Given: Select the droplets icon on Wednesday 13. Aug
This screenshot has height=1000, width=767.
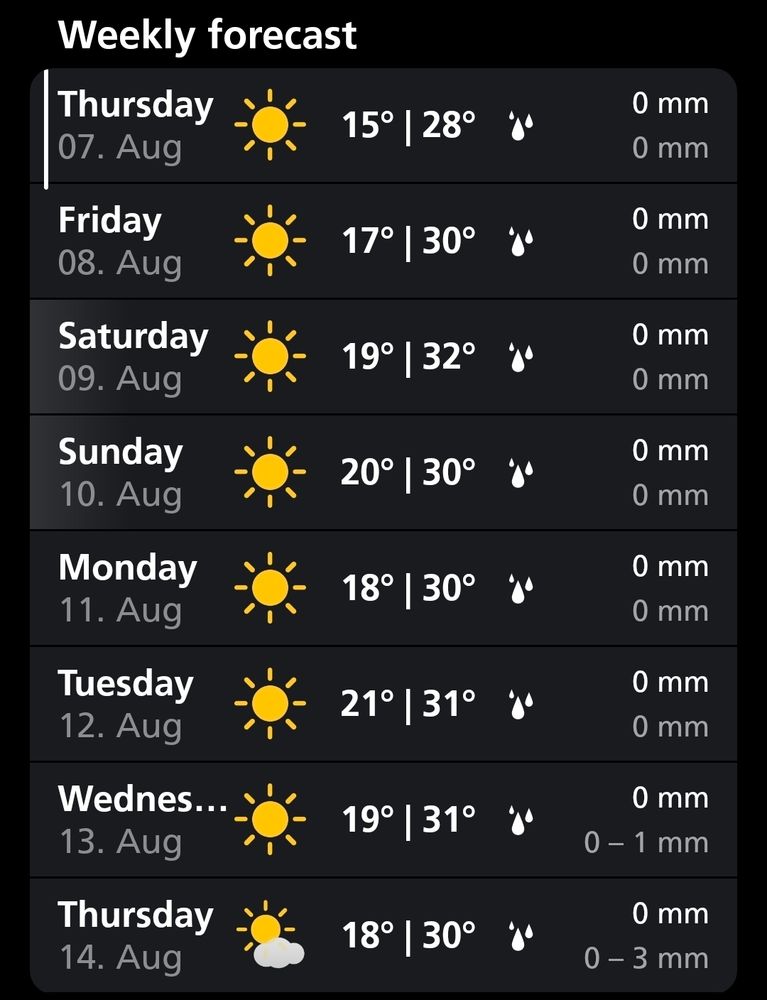Looking at the screenshot, I should (x=519, y=817).
